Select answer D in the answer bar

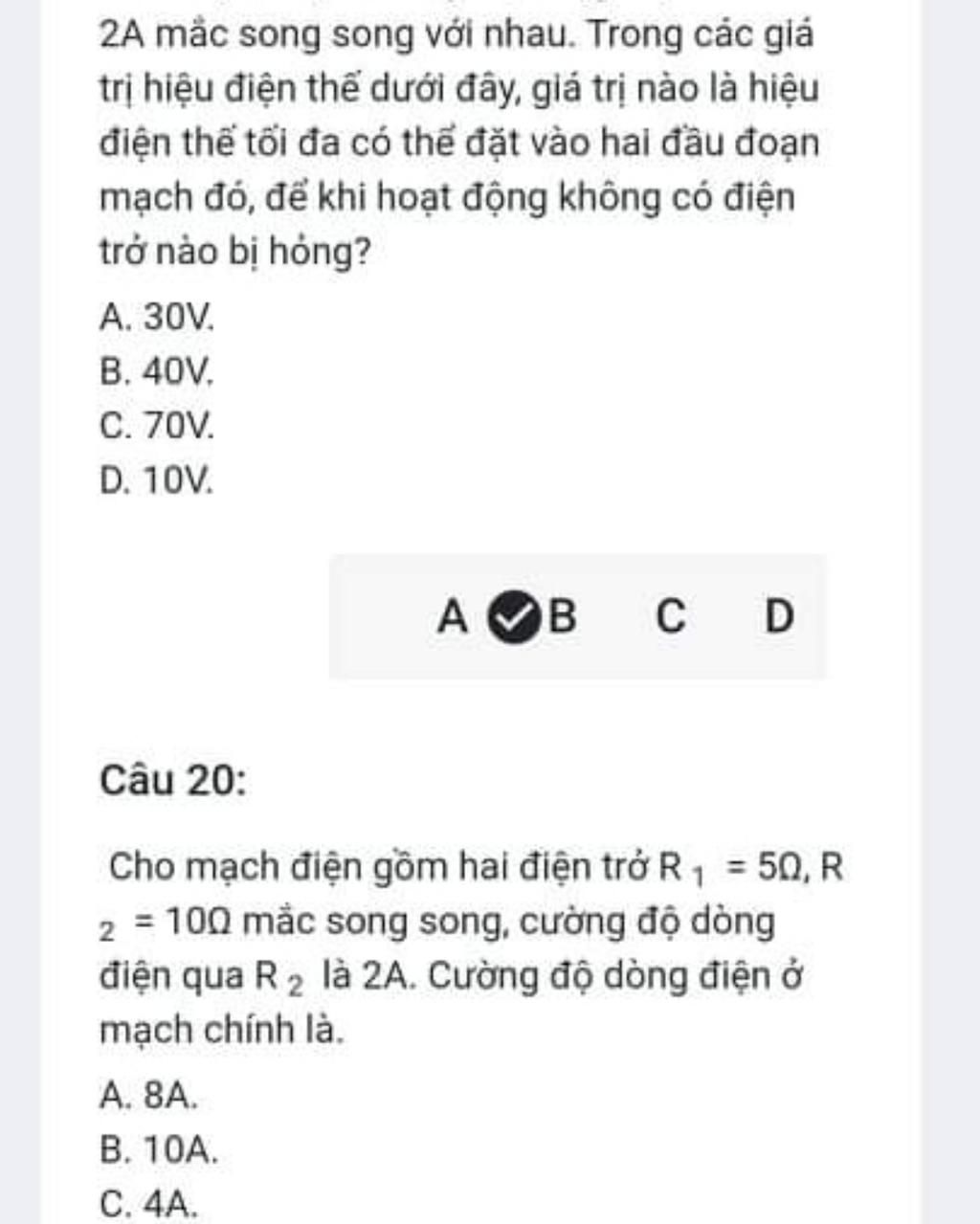(x=779, y=615)
